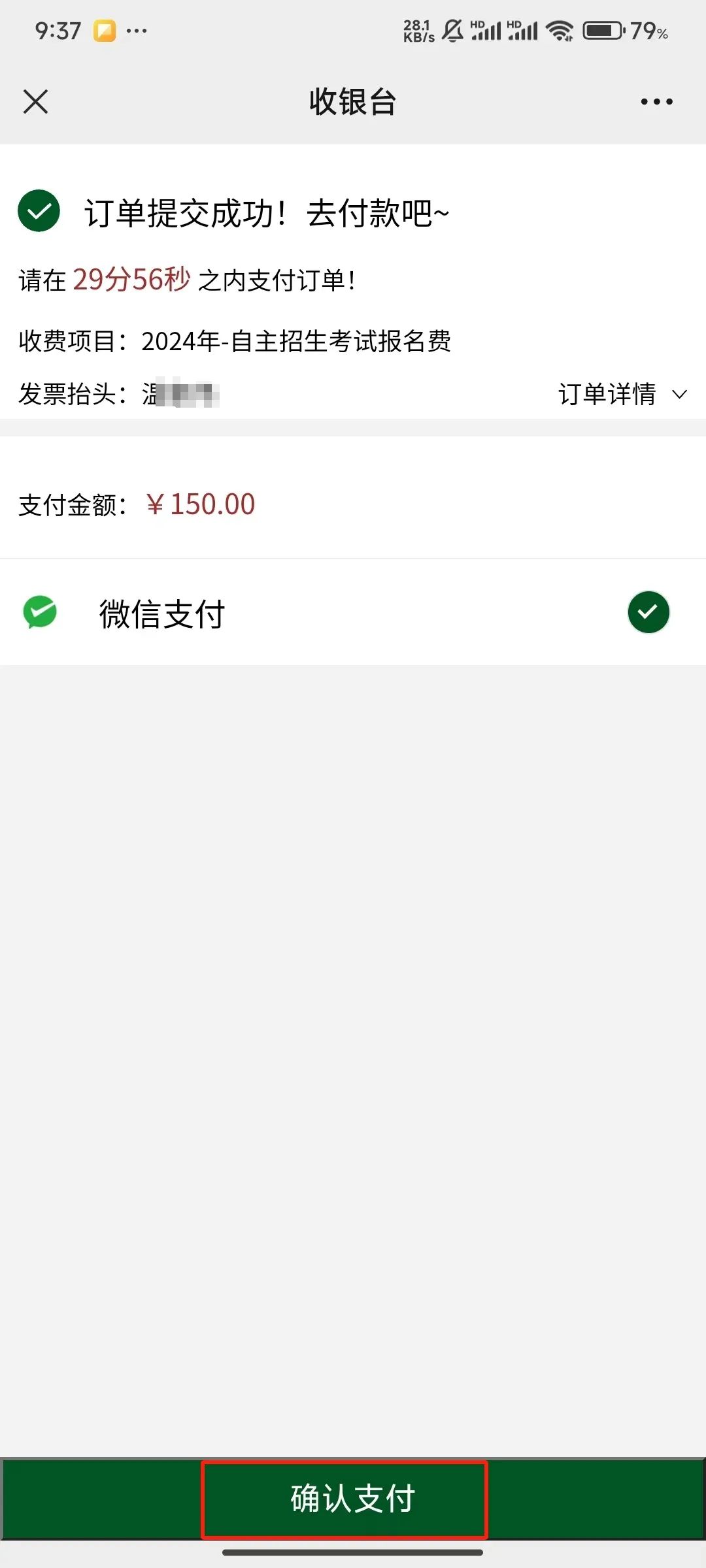The width and height of the screenshot is (706, 1568).
Task: Expand 订单详情 order details
Action: tap(621, 394)
